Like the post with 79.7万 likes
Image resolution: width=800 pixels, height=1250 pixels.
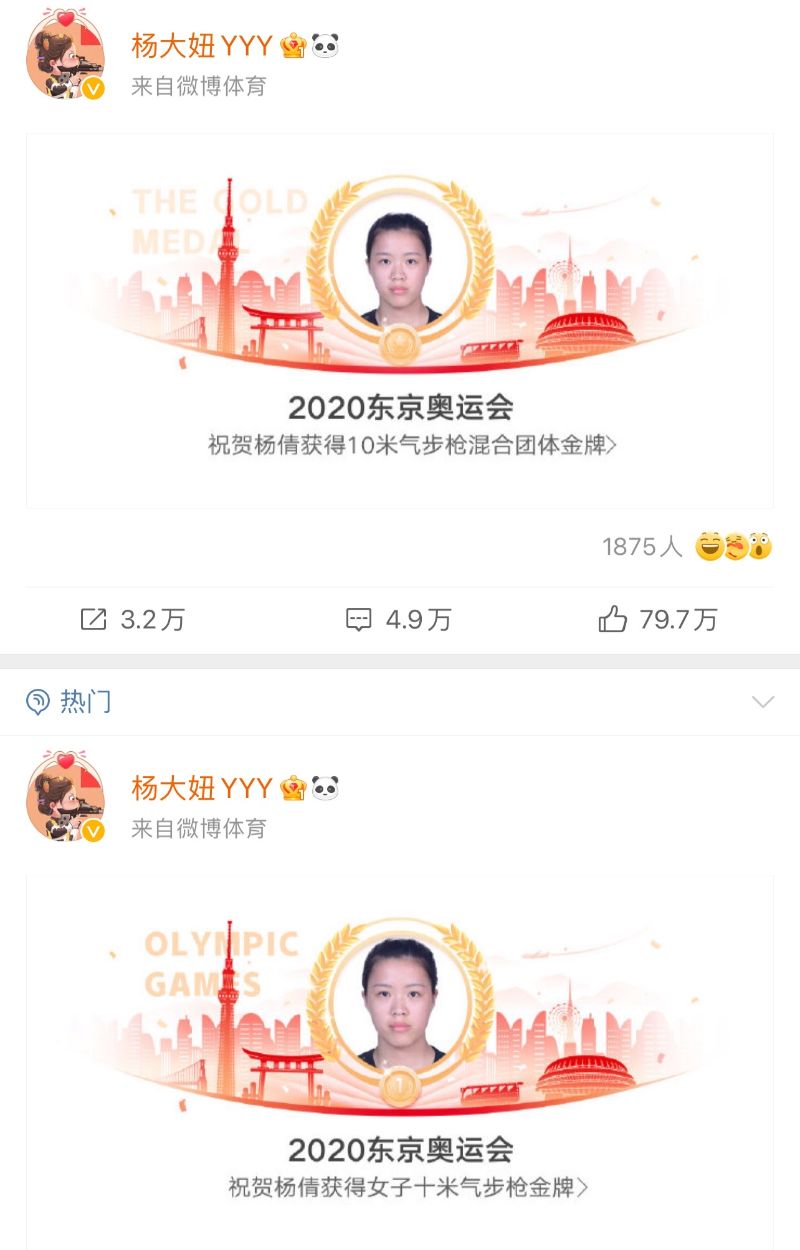pos(657,620)
